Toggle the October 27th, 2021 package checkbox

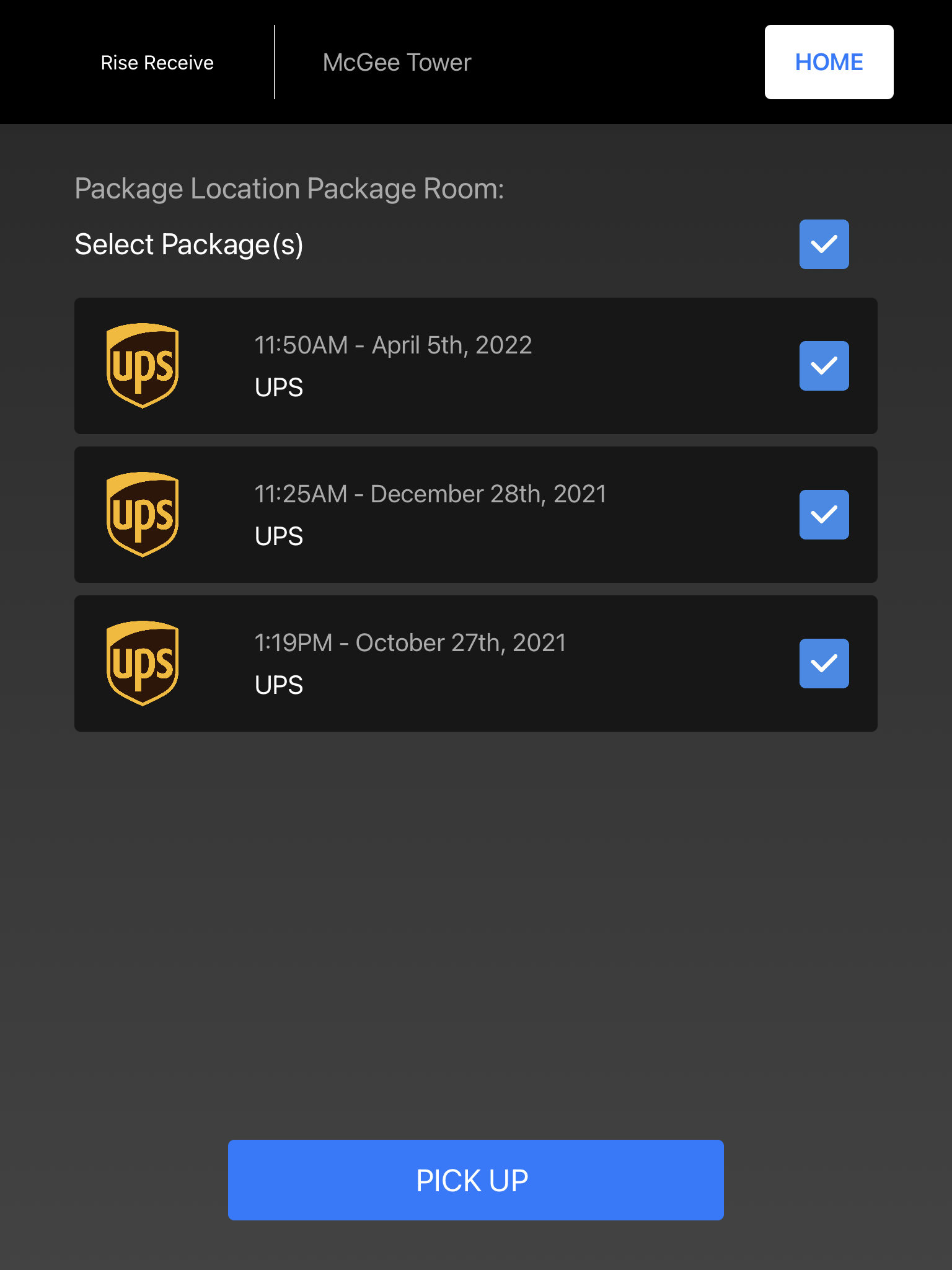coord(824,664)
